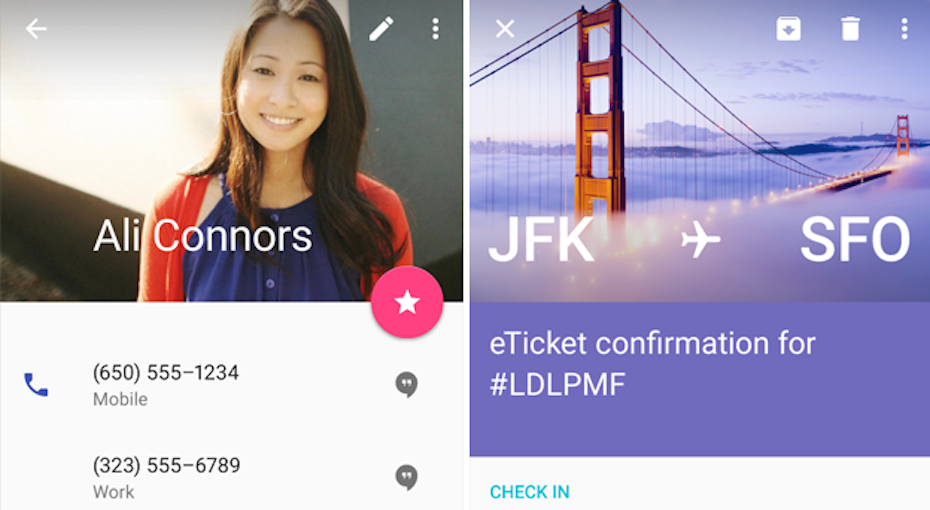930x510 pixels.
Task: Close the eTicket confirmation screen
Action: pyautogui.click(x=505, y=29)
